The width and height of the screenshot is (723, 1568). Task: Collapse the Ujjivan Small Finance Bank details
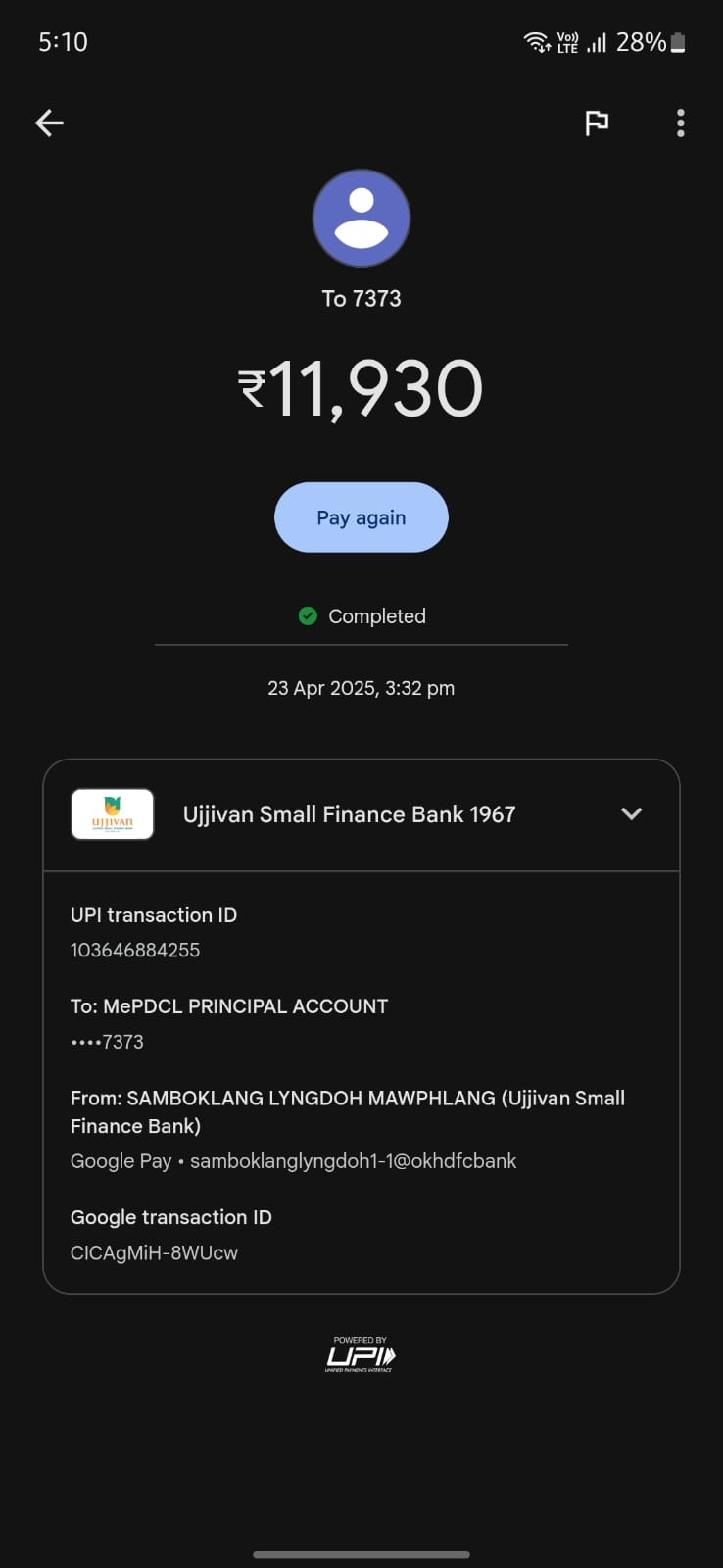point(632,813)
